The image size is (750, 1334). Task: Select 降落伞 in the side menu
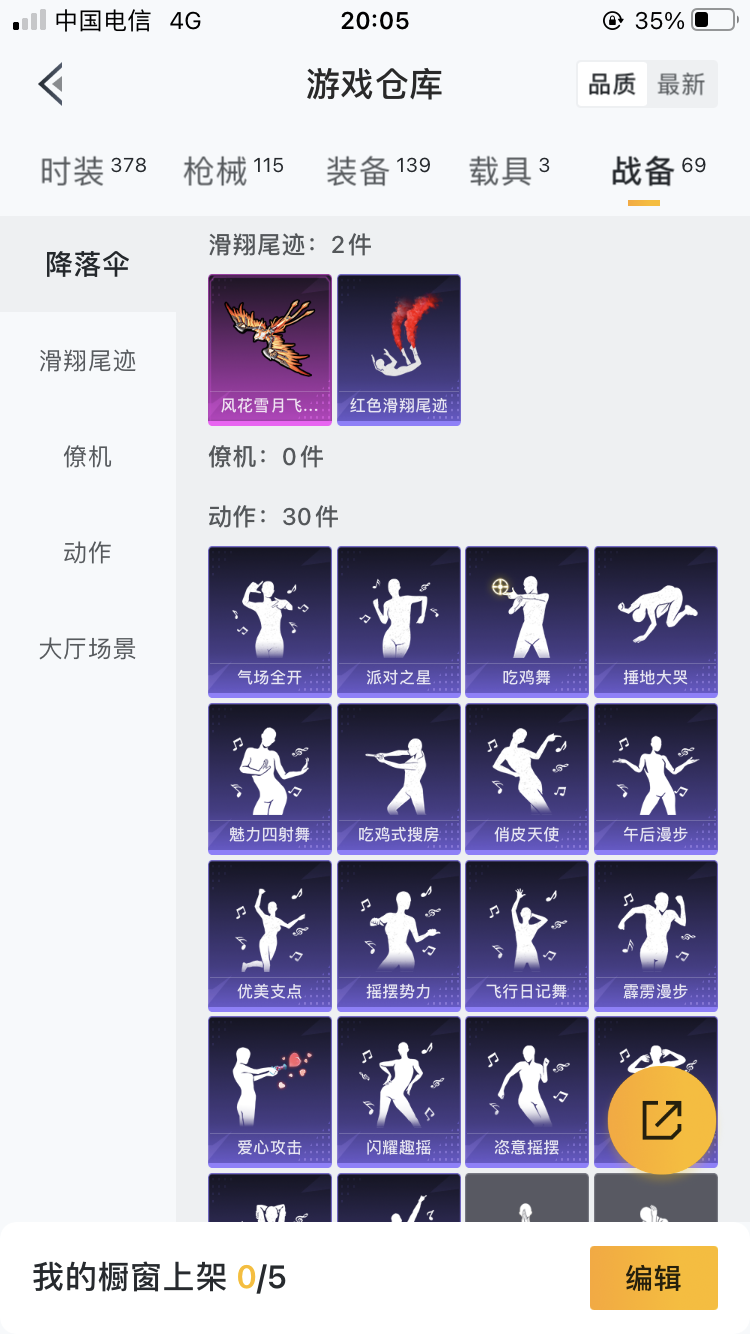pos(88,264)
